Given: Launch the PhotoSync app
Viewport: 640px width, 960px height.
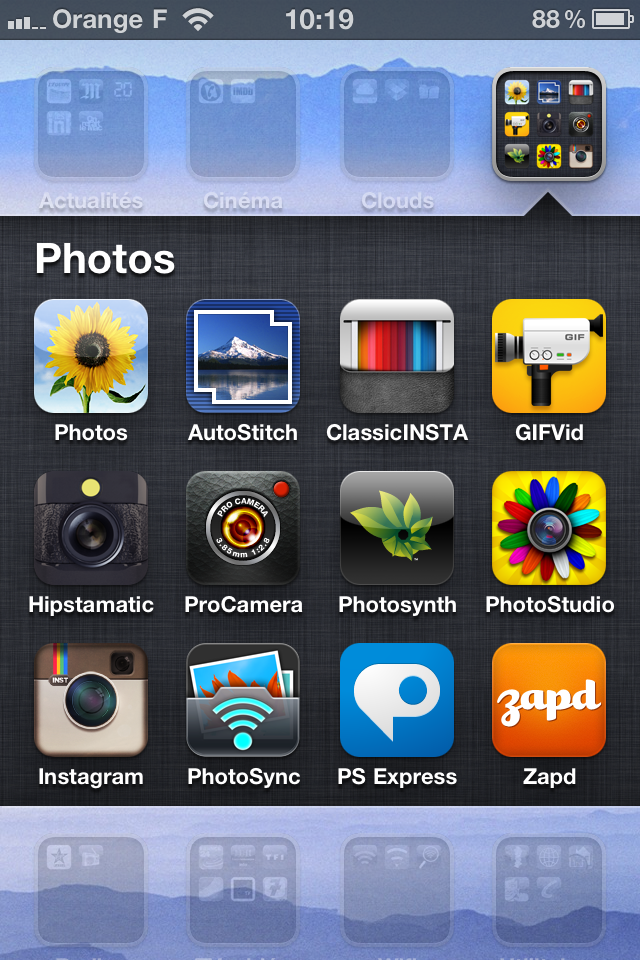Looking at the screenshot, I should click(243, 701).
